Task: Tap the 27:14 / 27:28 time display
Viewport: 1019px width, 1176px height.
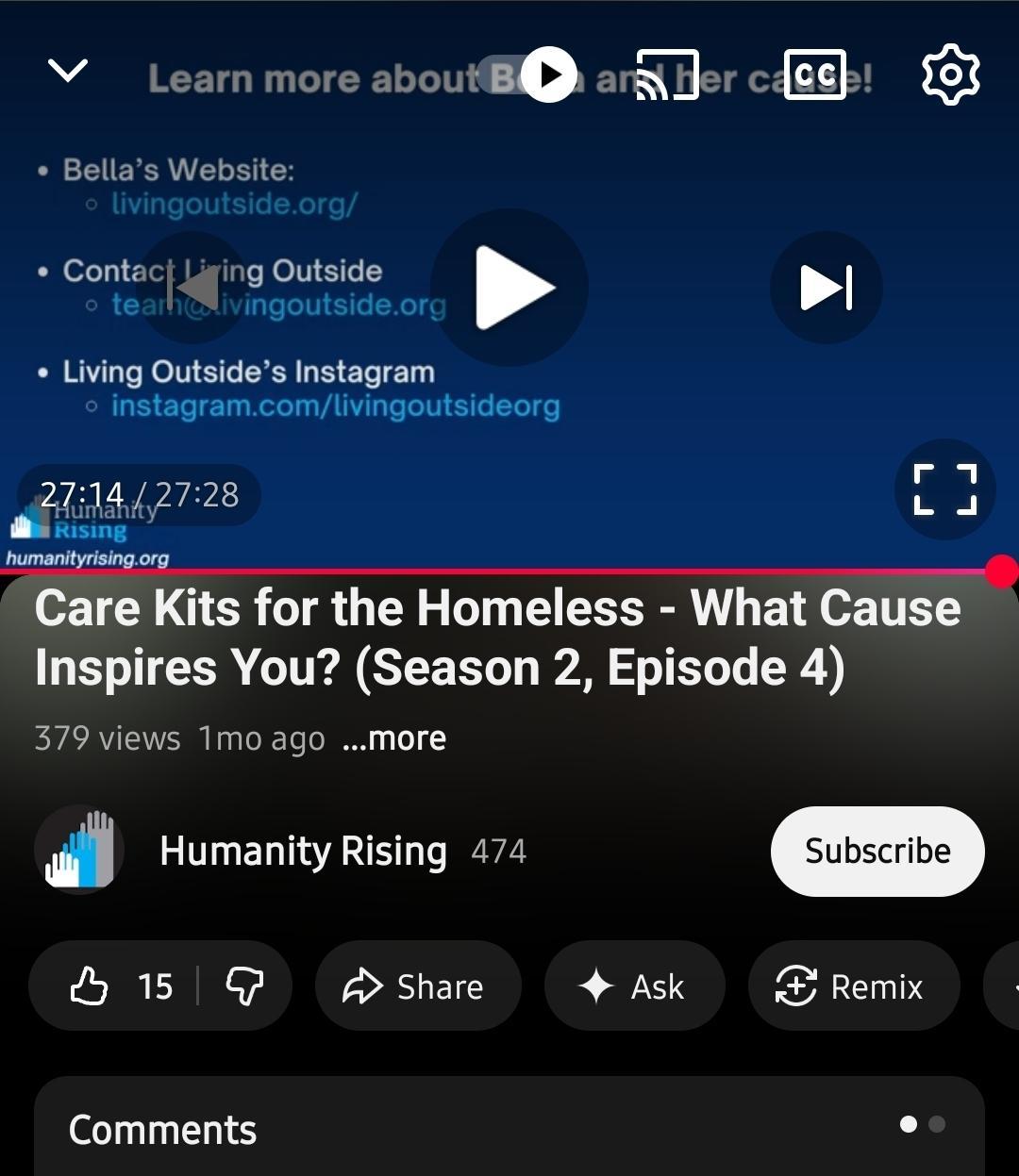Action: click(x=140, y=494)
